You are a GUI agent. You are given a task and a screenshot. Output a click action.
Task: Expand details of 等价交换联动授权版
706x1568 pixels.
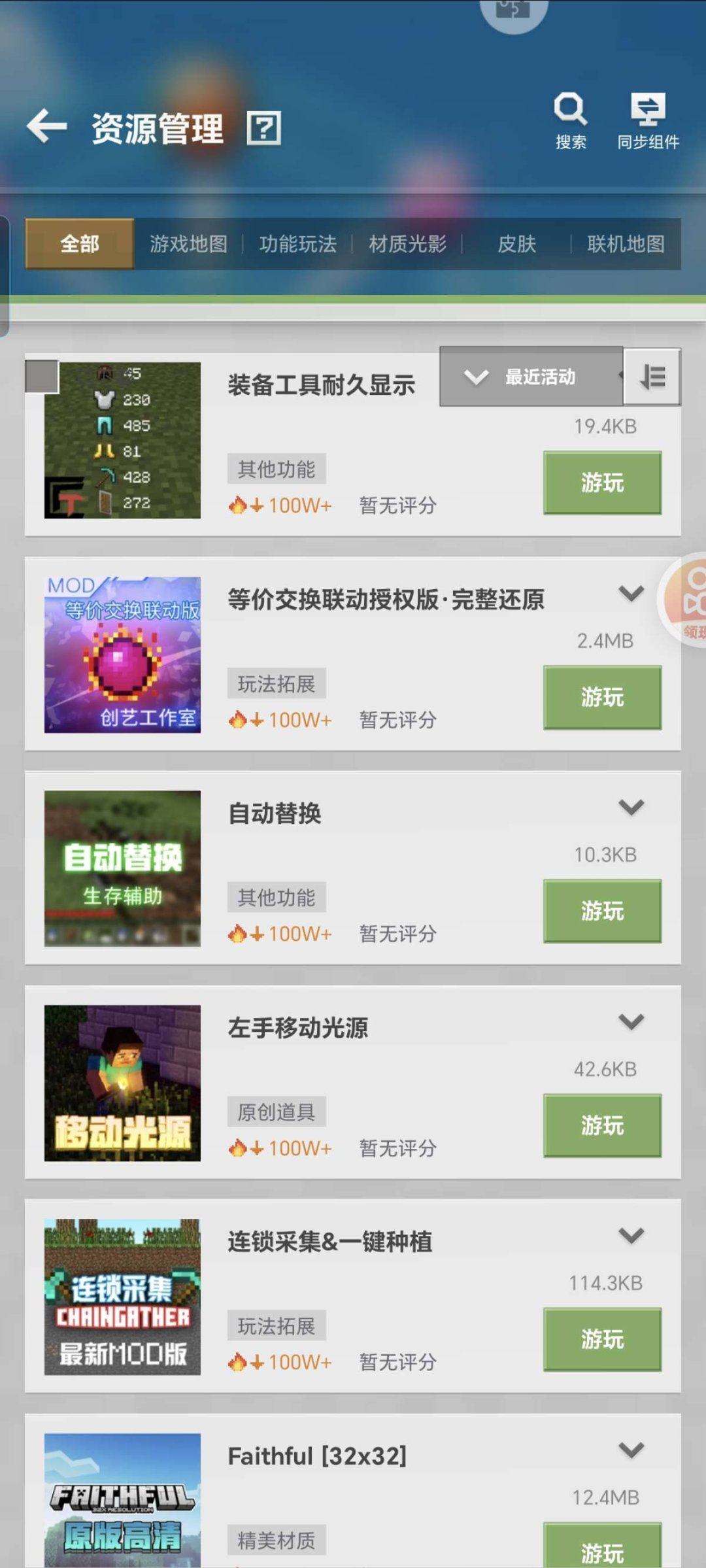click(630, 594)
